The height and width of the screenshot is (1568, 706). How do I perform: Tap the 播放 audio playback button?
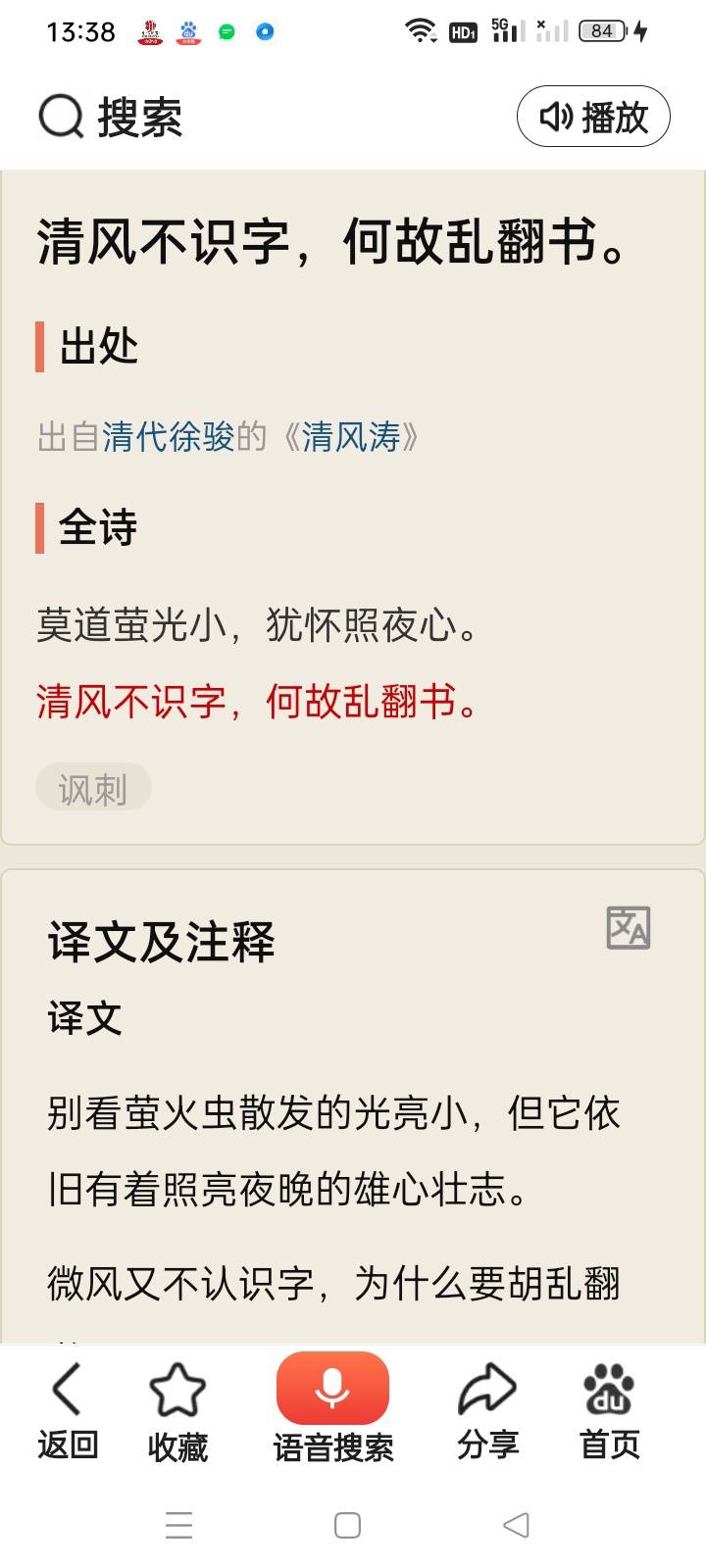593,118
